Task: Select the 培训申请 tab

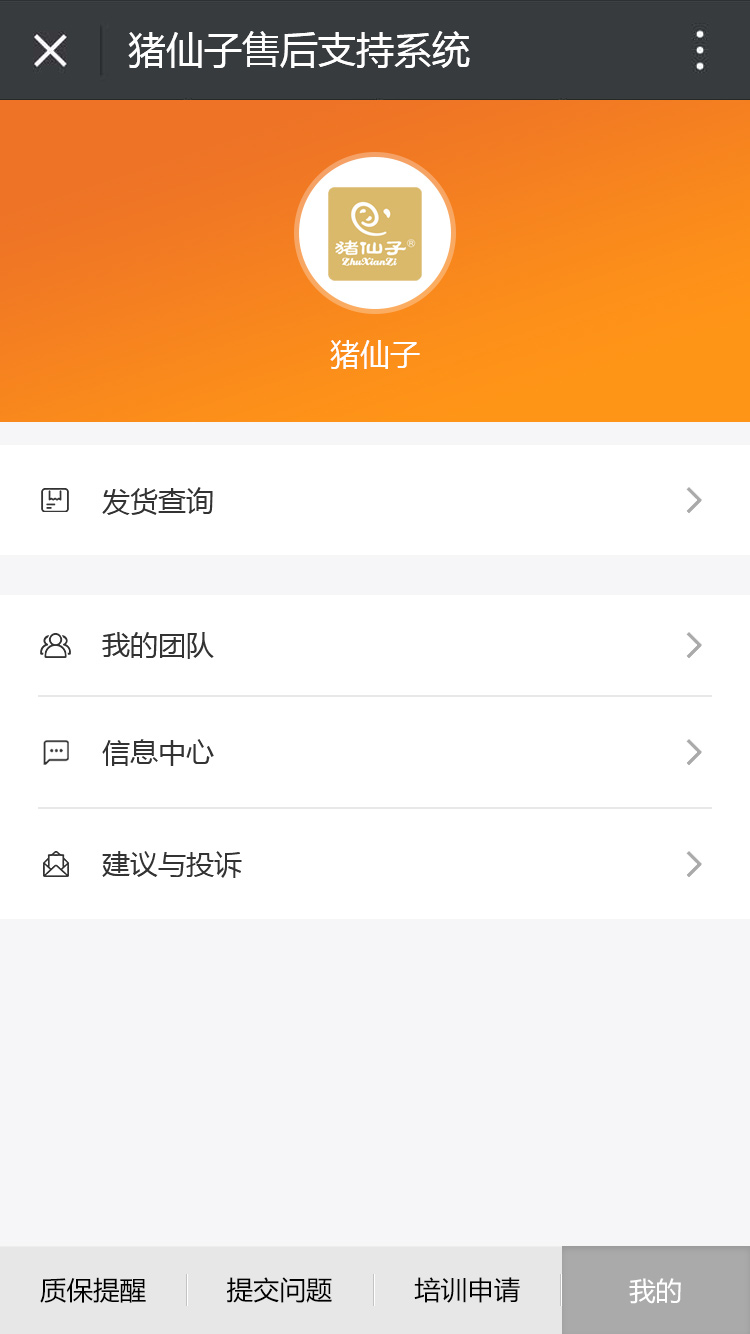Action: [467, 1290]
